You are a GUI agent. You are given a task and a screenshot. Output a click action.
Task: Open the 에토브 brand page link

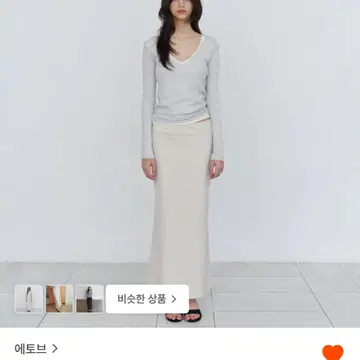[36, 349]
